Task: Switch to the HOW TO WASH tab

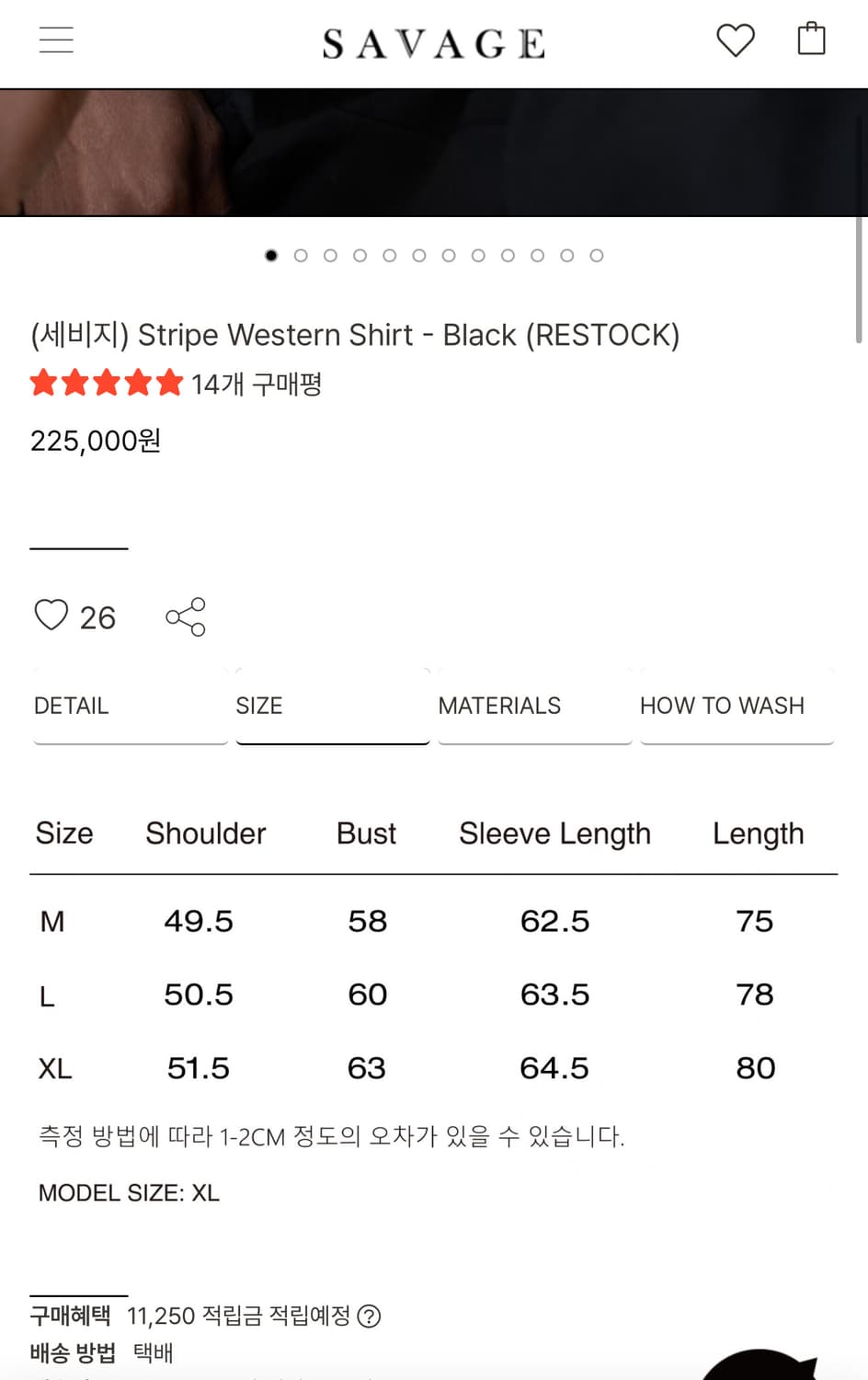Action: click(720, 706)
